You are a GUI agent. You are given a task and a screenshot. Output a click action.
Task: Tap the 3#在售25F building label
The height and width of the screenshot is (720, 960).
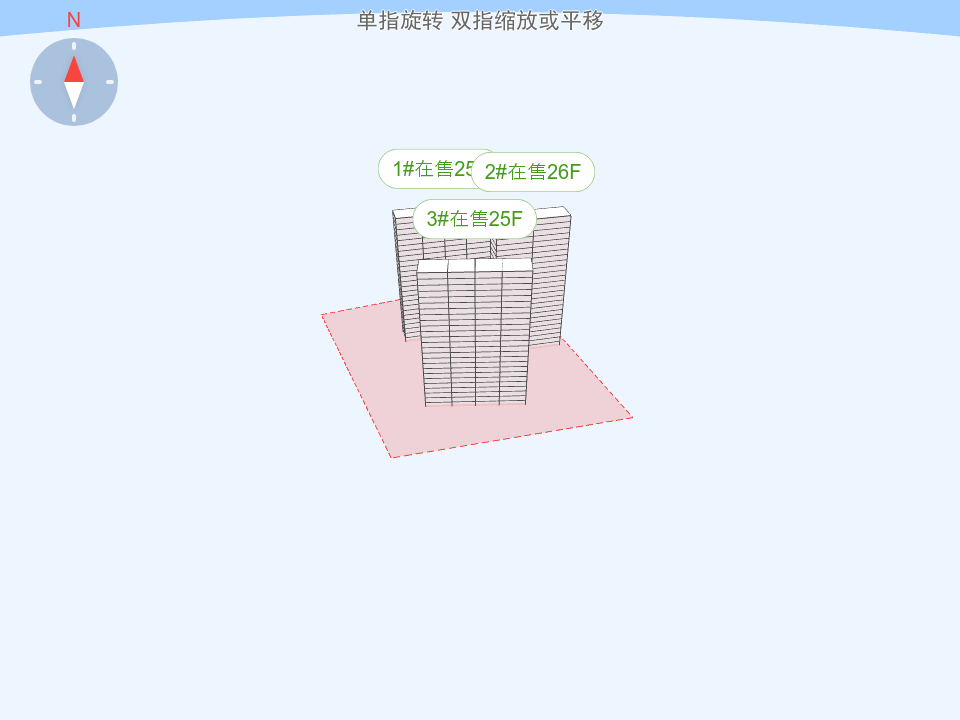pos(475,219)
